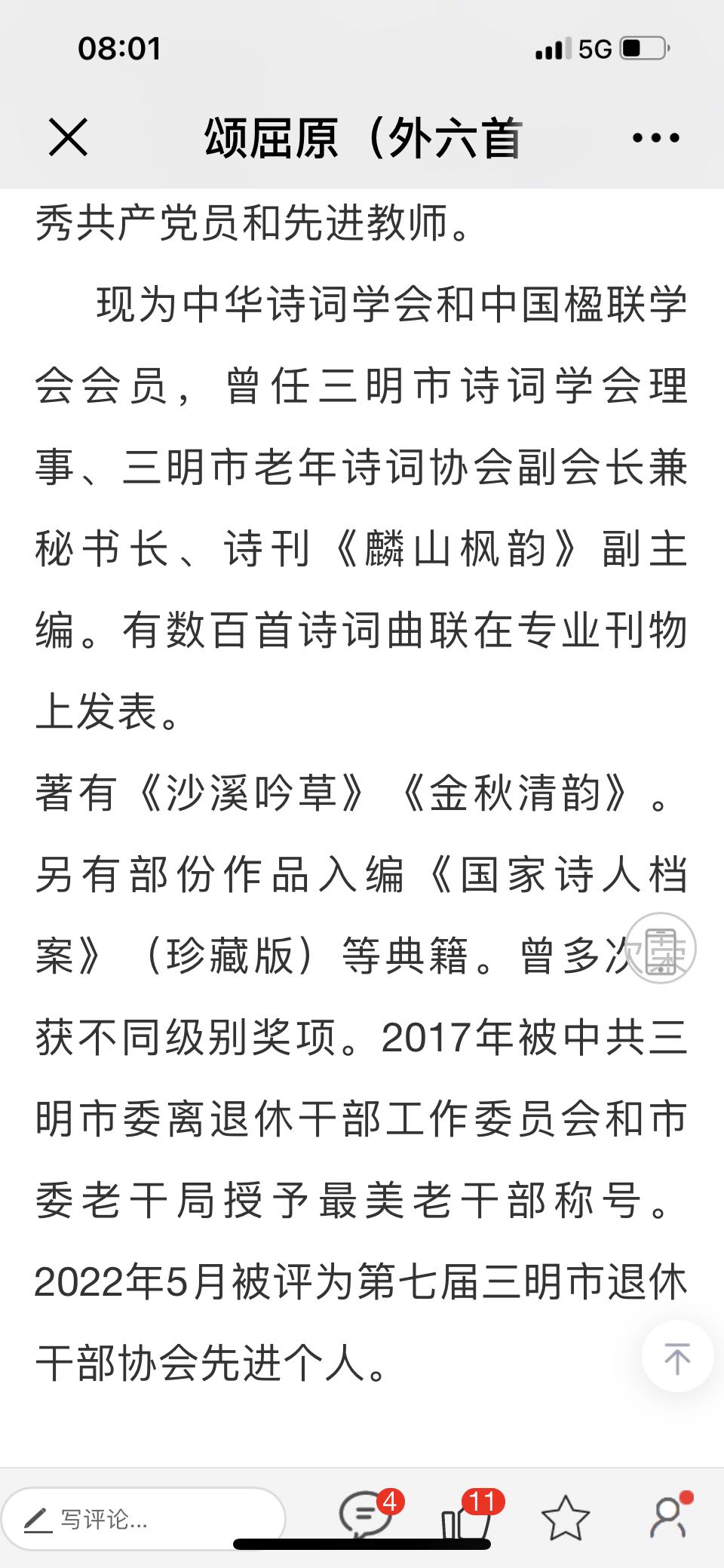Viewport: 724px width, 1568px height.
Task: Open the three-dot more options menu
Action: point(655,138)
